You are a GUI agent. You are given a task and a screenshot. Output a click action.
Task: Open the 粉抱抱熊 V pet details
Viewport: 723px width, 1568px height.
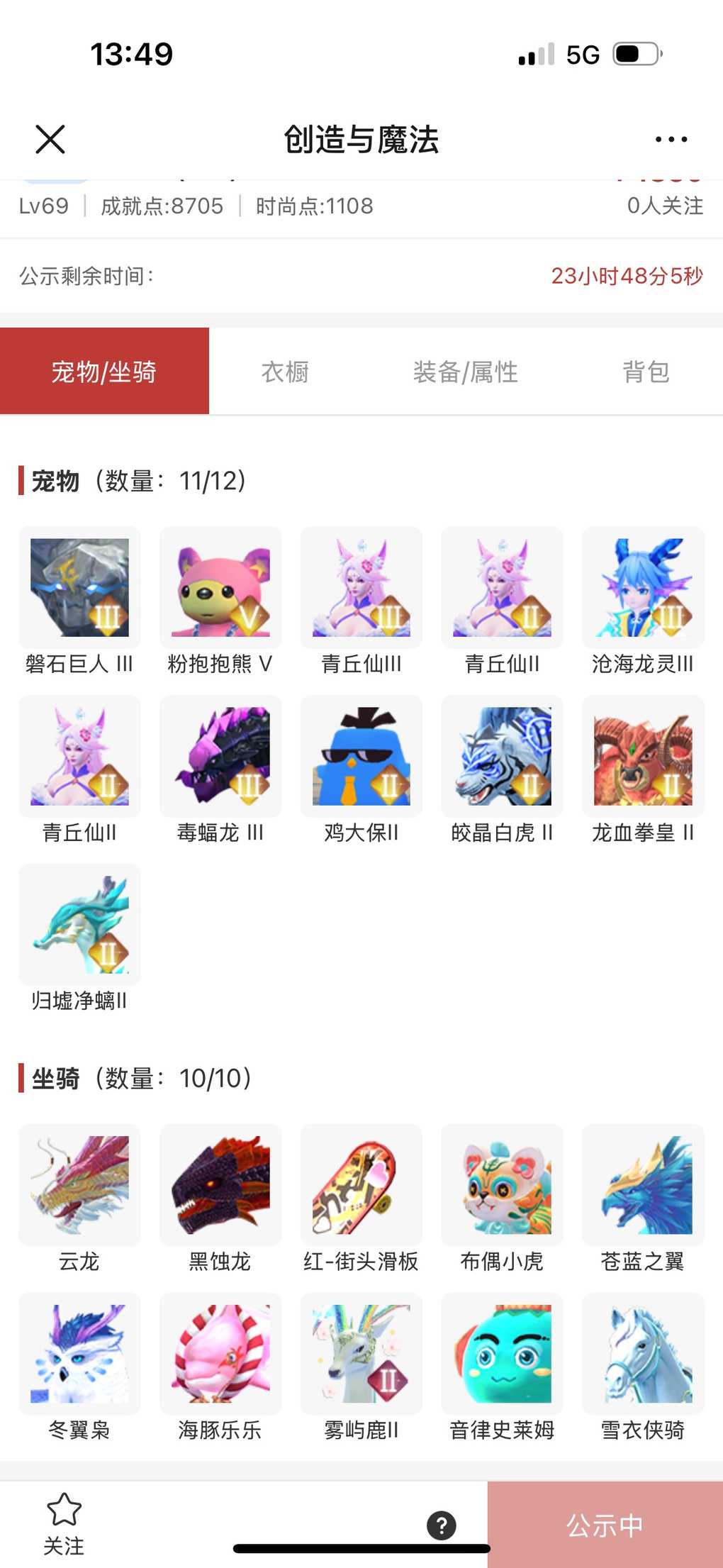coord(220,588)
